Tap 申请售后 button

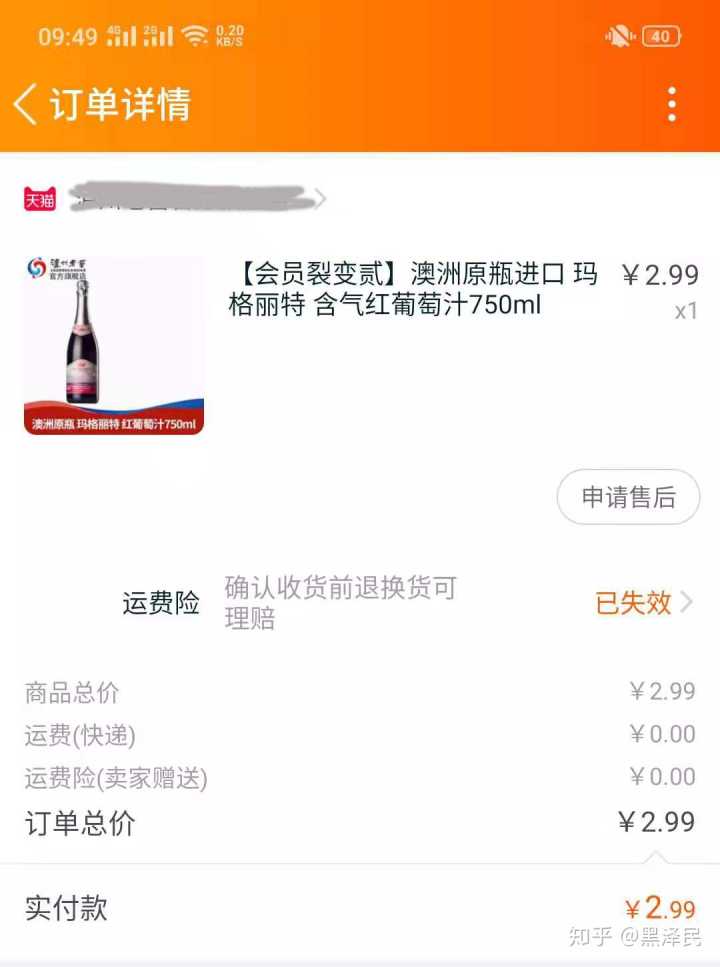click(x=628, y=497)
